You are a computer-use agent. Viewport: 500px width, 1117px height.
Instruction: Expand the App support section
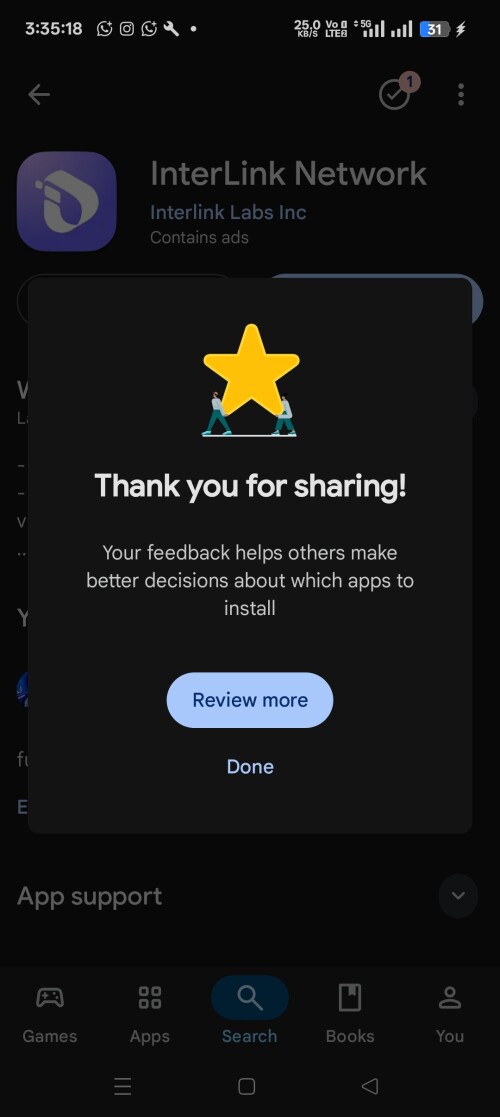[x=458, y=896]
